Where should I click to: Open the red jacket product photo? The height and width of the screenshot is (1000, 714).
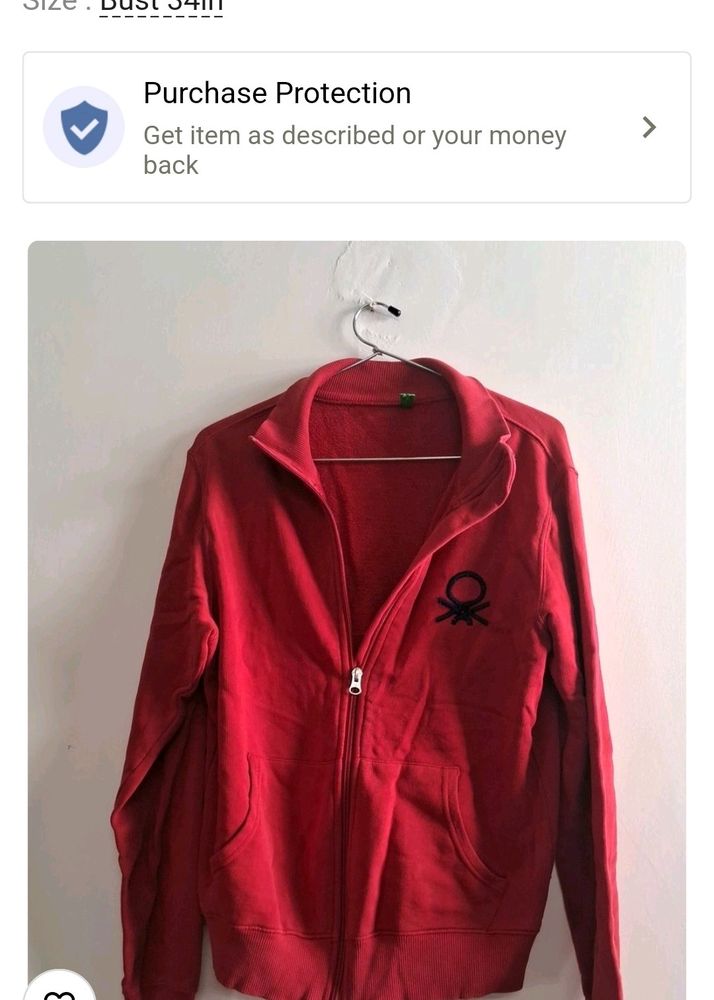pyautogui.click(x=357, y=620)
